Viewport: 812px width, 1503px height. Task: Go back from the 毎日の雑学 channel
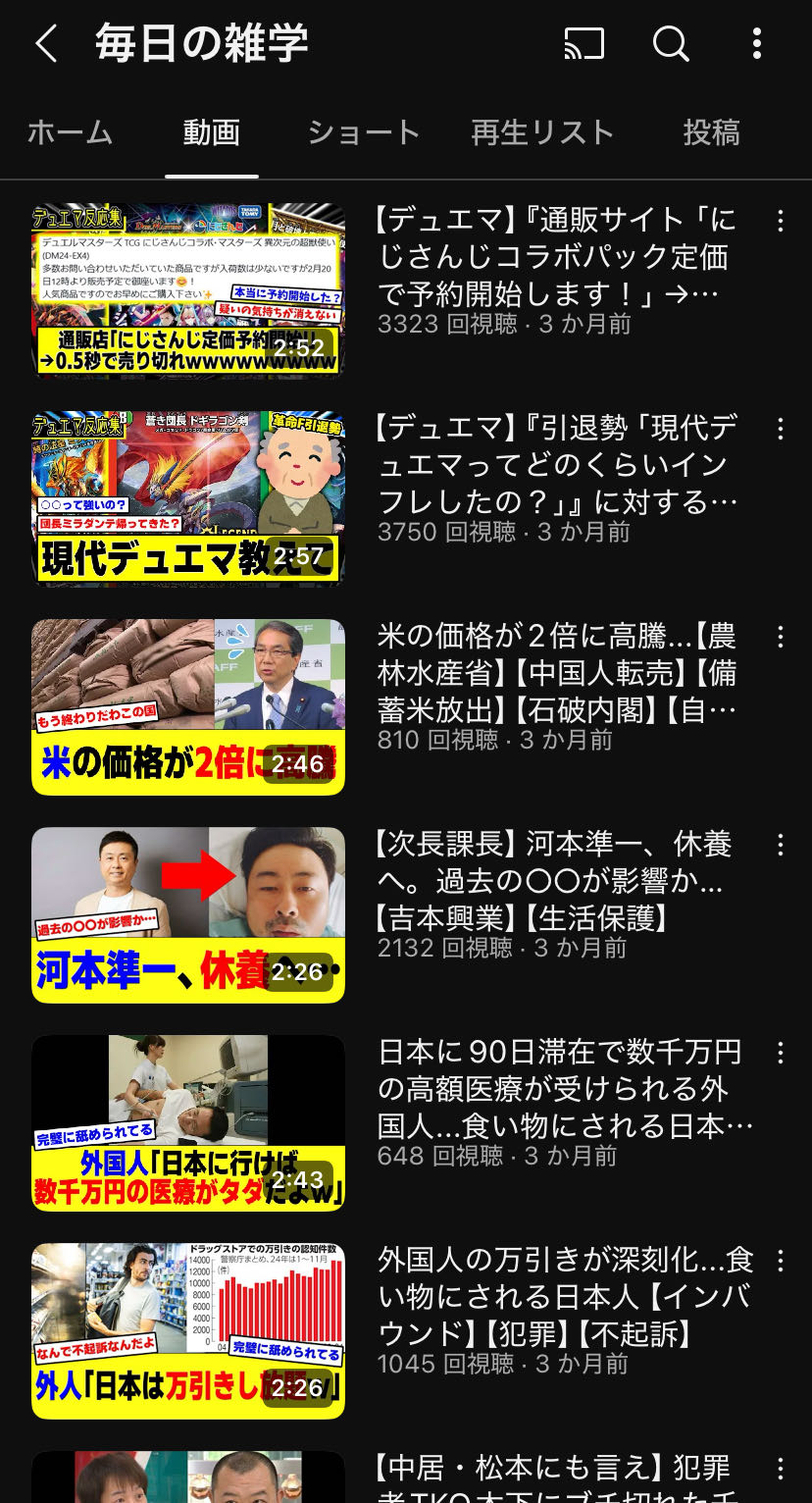46,44
